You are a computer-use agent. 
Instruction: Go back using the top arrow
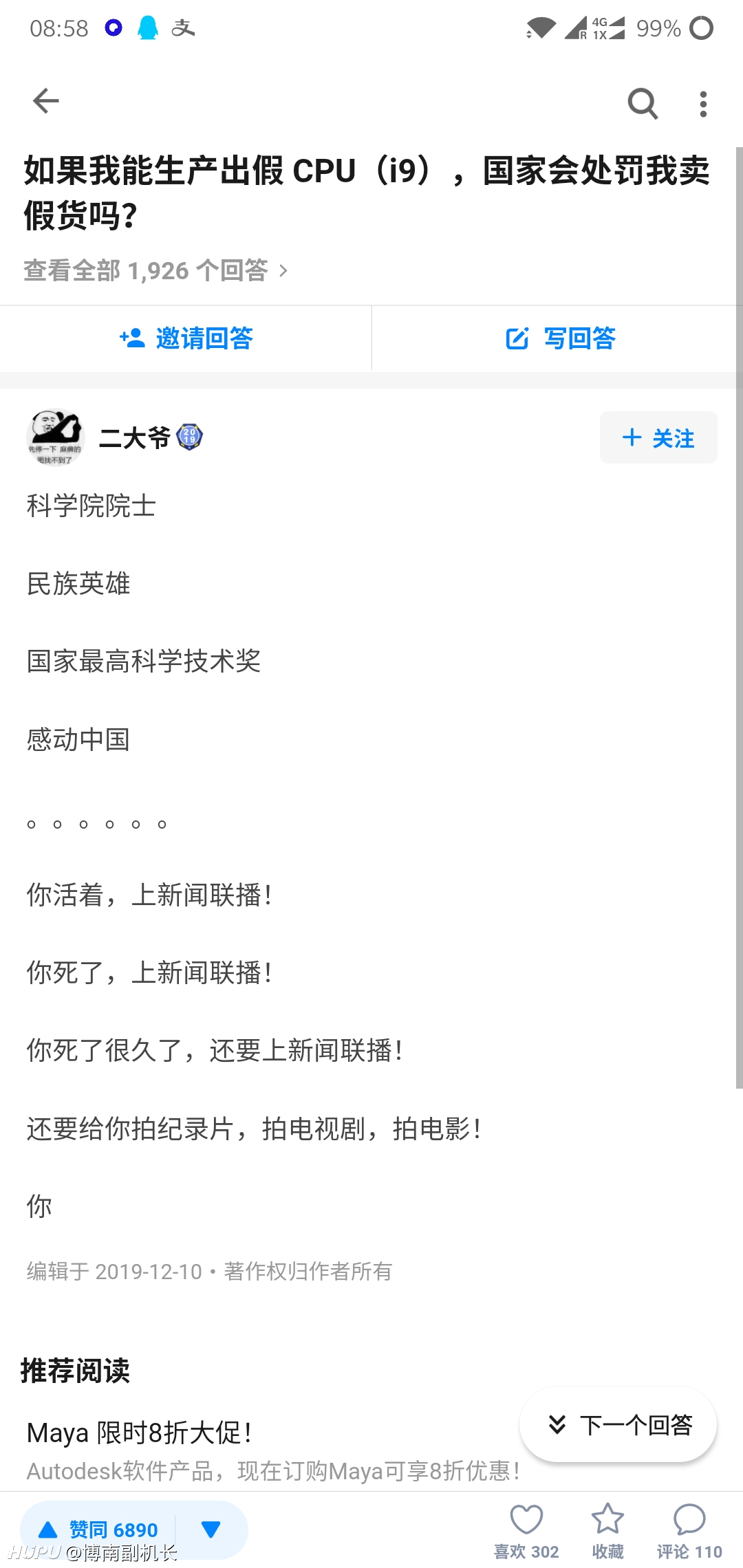(x=46, y=101)
